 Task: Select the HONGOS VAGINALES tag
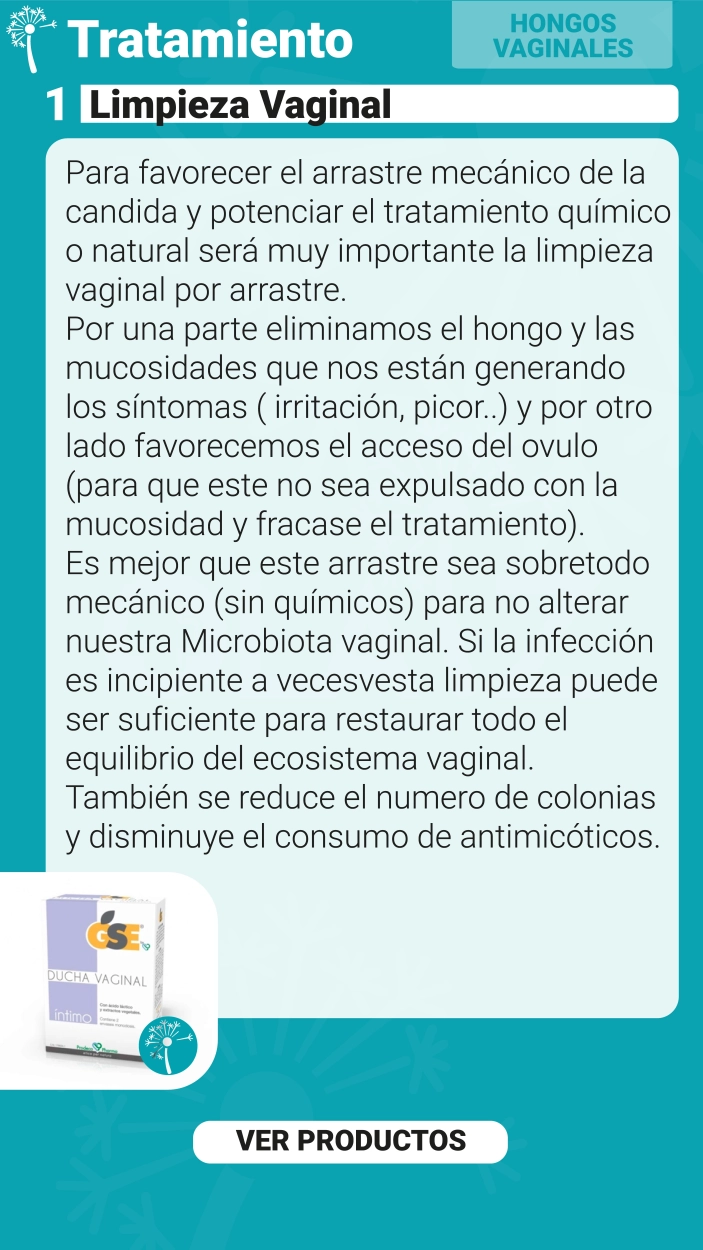563,36
